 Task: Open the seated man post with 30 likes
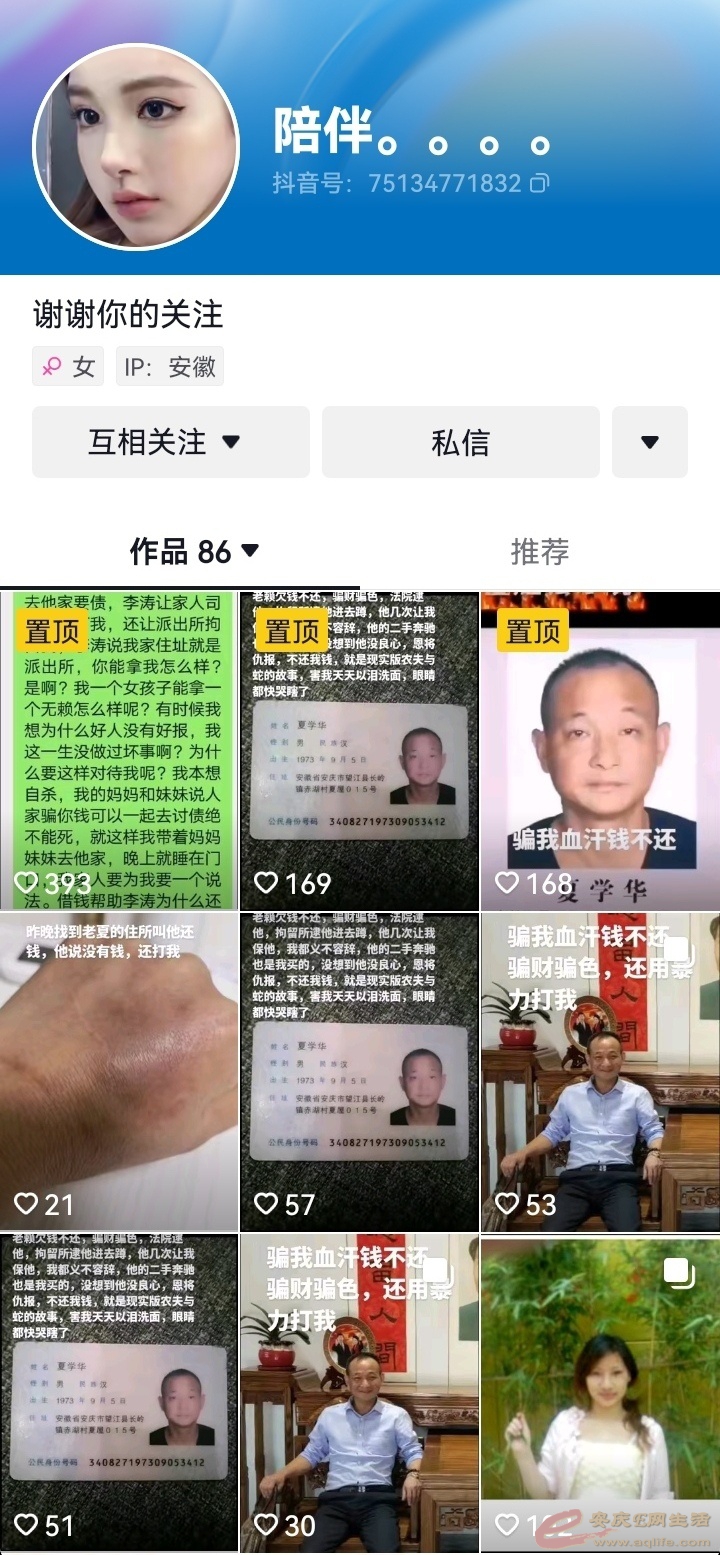[x=360, y=1390]
